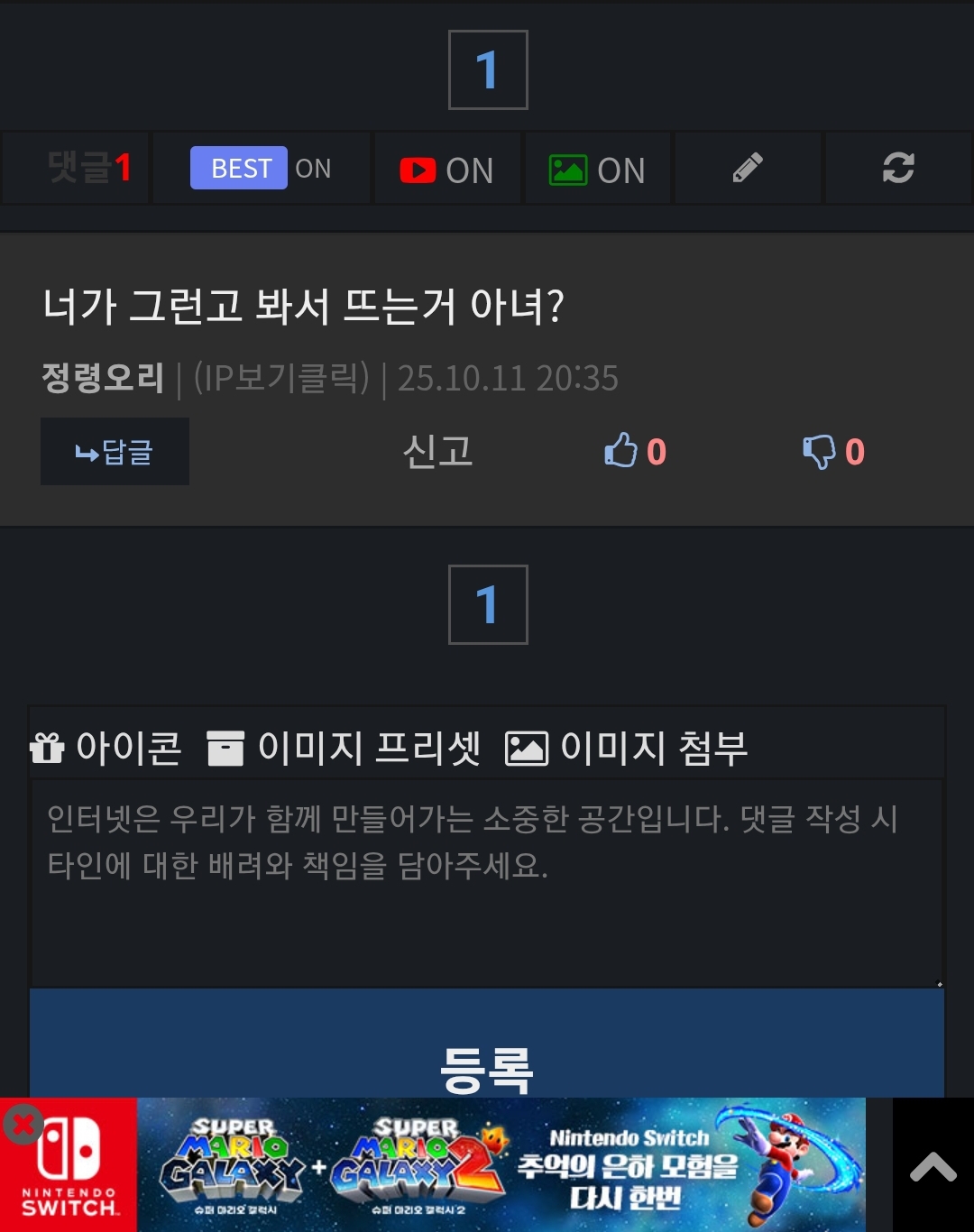
Task: Open the Super Mario Galaxy ad banner
Action: 501,1165
